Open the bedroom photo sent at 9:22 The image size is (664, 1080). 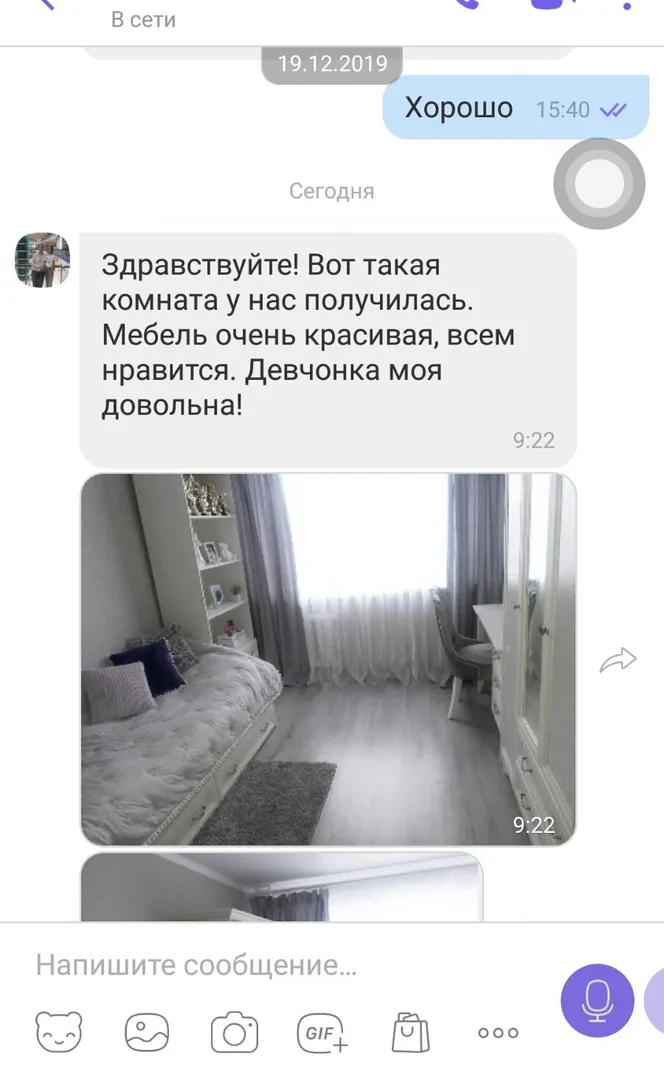(329, 659)
